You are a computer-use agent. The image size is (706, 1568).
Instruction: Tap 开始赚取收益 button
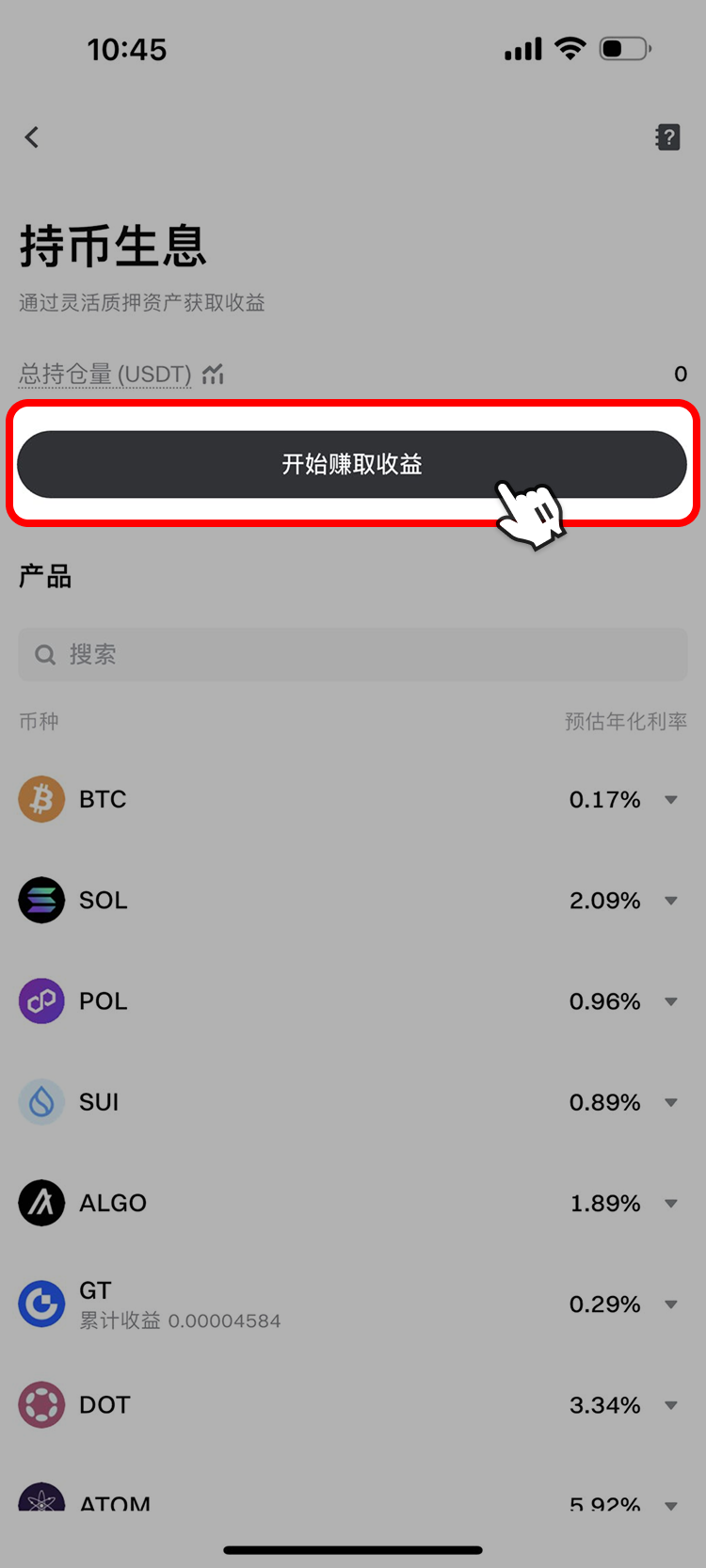[x=352, y=464]
